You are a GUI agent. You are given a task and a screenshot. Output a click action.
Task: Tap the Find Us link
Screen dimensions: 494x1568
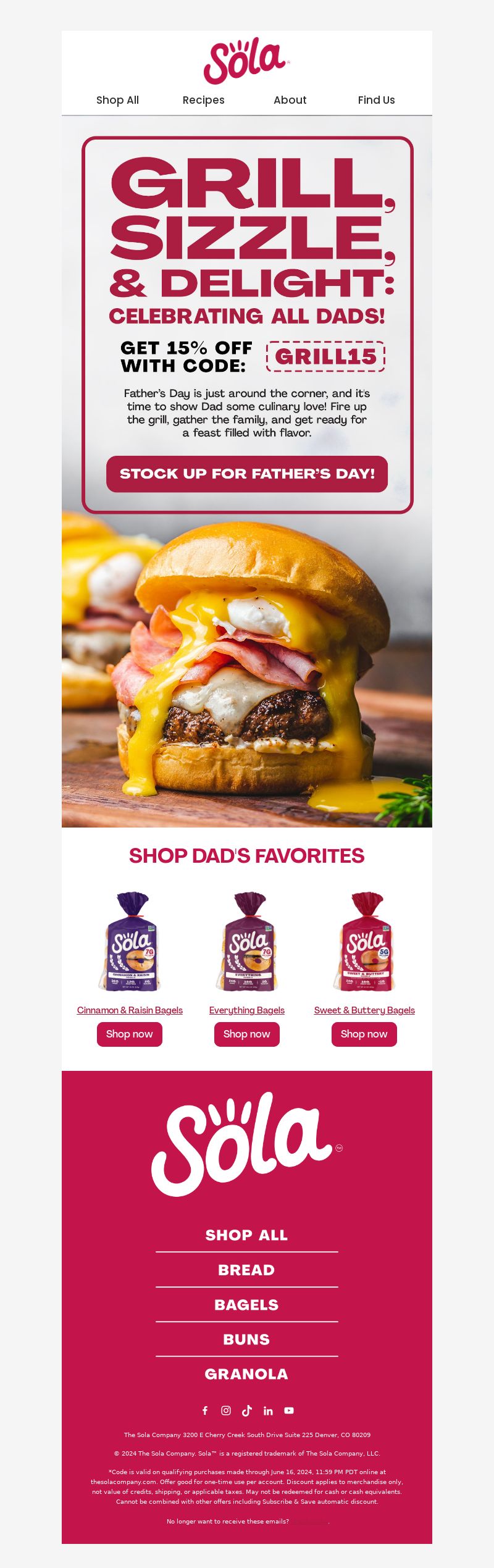click(376, 100)
